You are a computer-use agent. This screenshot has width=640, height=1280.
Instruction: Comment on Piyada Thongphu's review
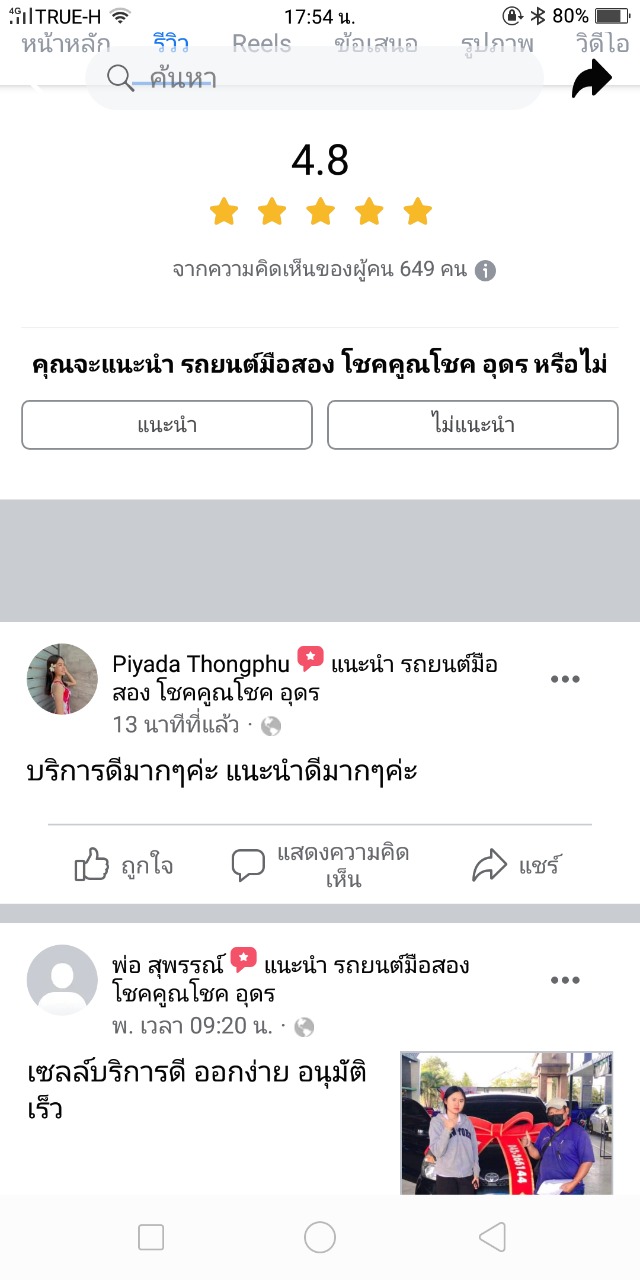tap(322, 865)
